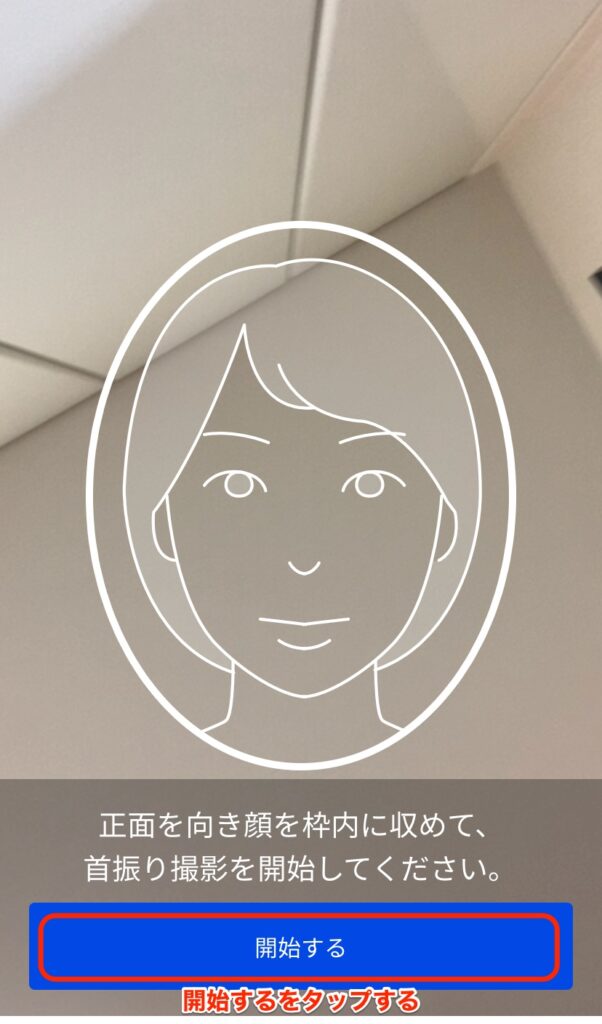Tap the 開始する button

(x=300, y=946)
